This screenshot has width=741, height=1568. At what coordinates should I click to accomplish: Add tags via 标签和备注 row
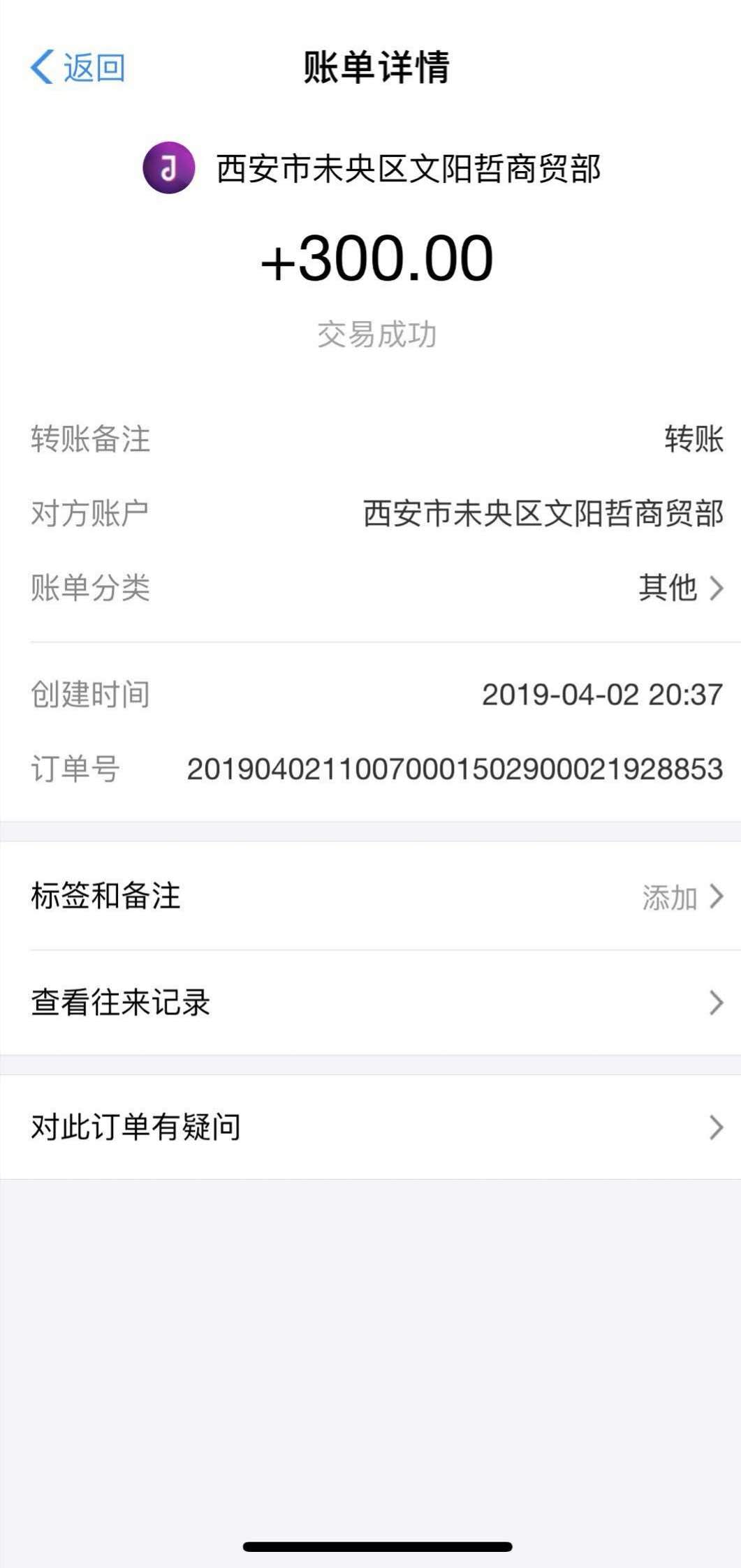pos(370,896)
